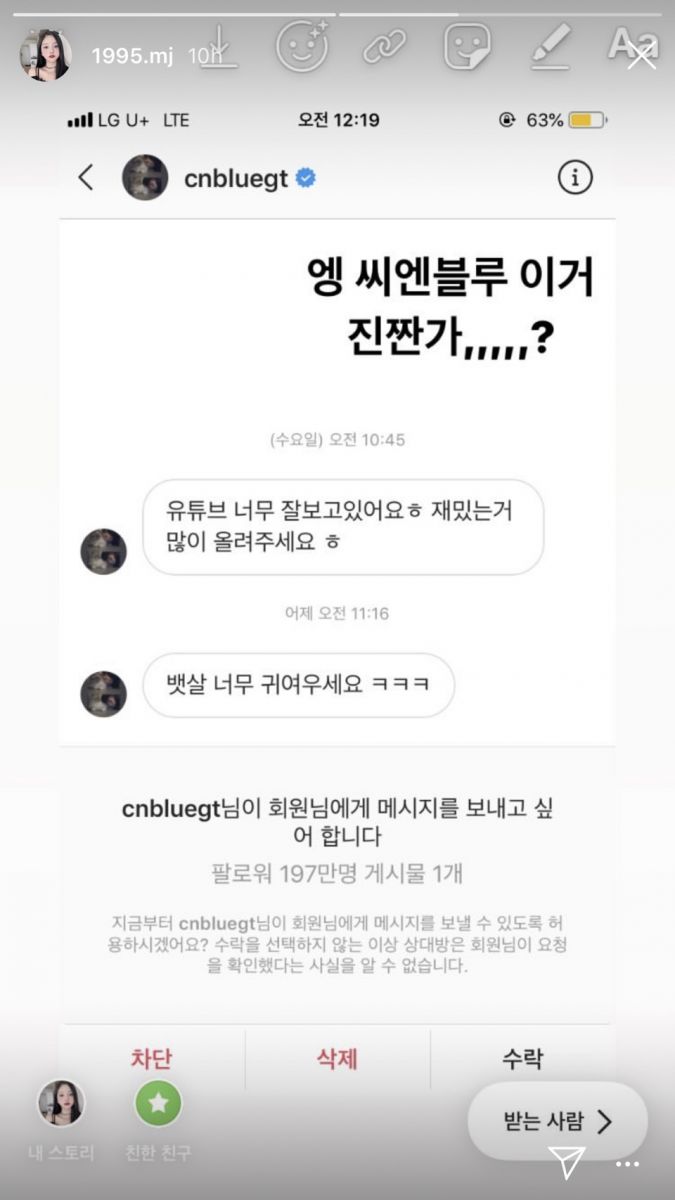Save the story with the download icon

[x=219, y=47]
